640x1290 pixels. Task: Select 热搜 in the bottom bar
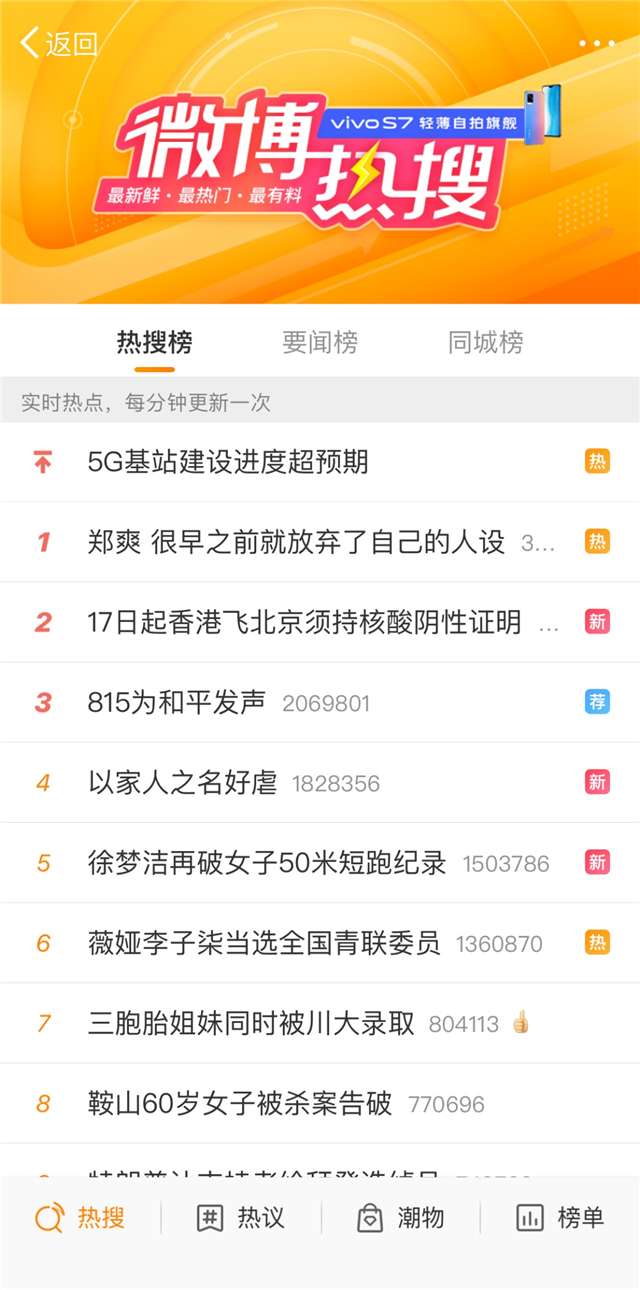coord(80,1218)
